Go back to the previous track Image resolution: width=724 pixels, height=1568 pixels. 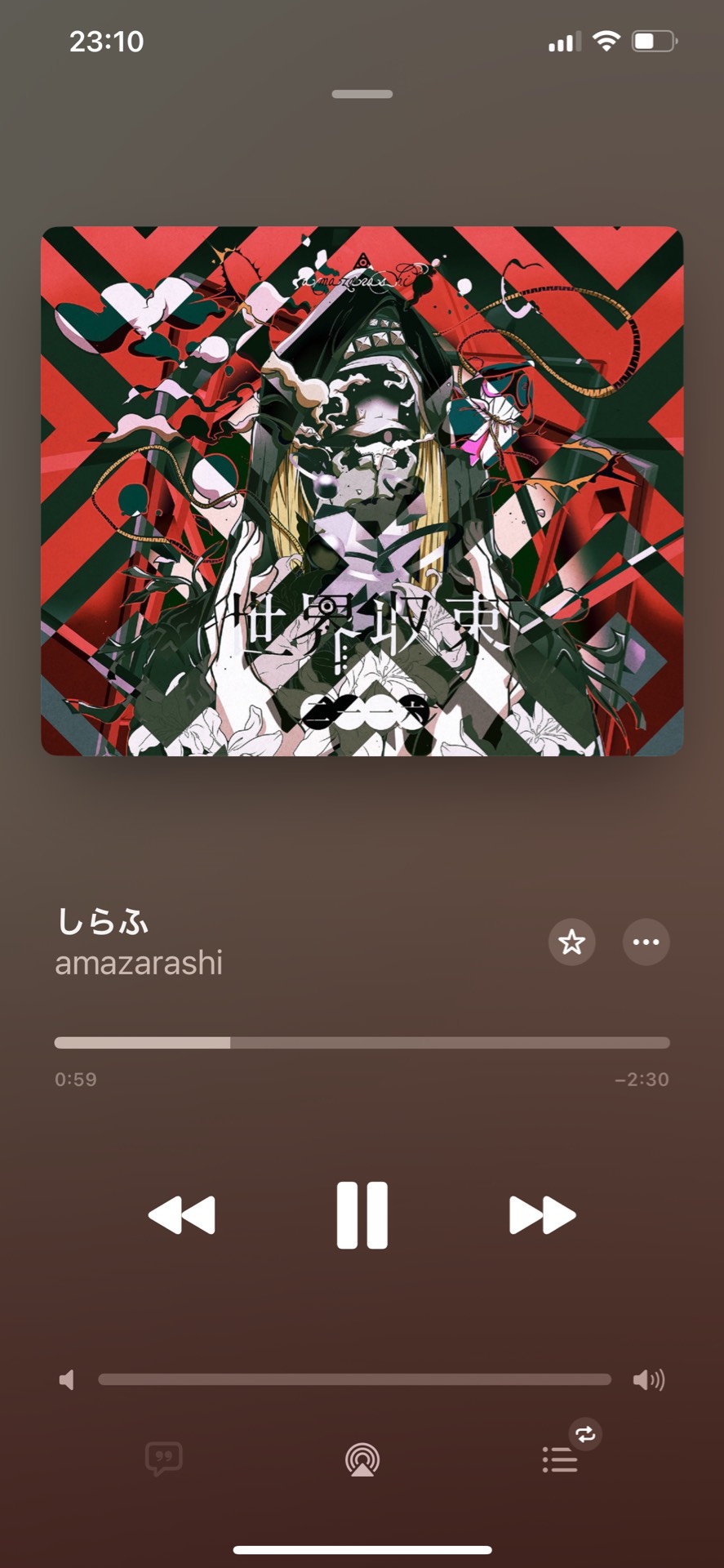click(x=182, y=1215)
